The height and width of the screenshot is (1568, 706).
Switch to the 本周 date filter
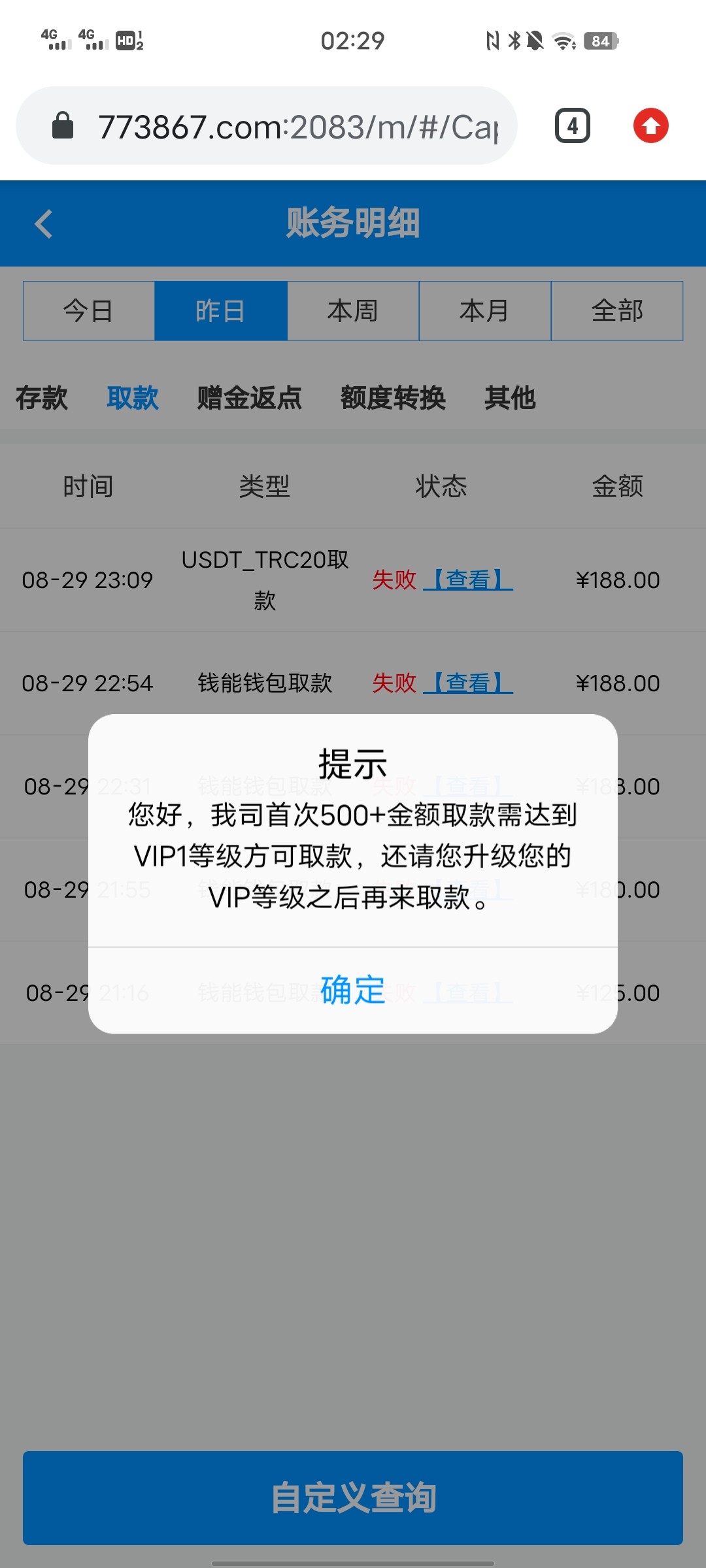[x=353, y=311]
